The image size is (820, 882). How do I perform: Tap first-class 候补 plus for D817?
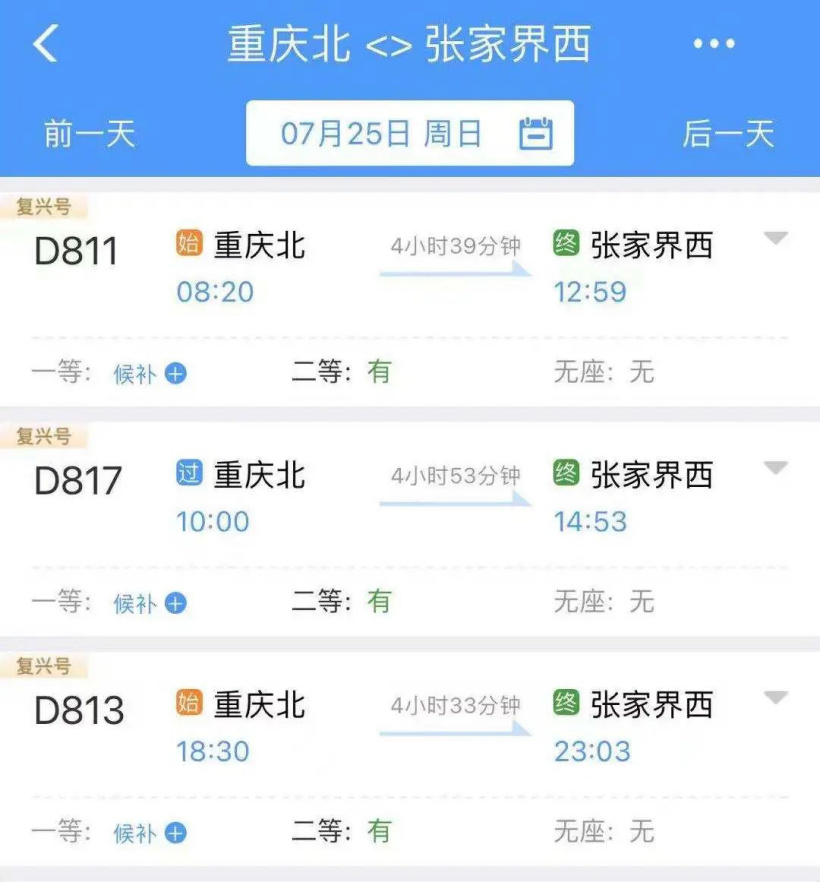(x=176, y=603)
